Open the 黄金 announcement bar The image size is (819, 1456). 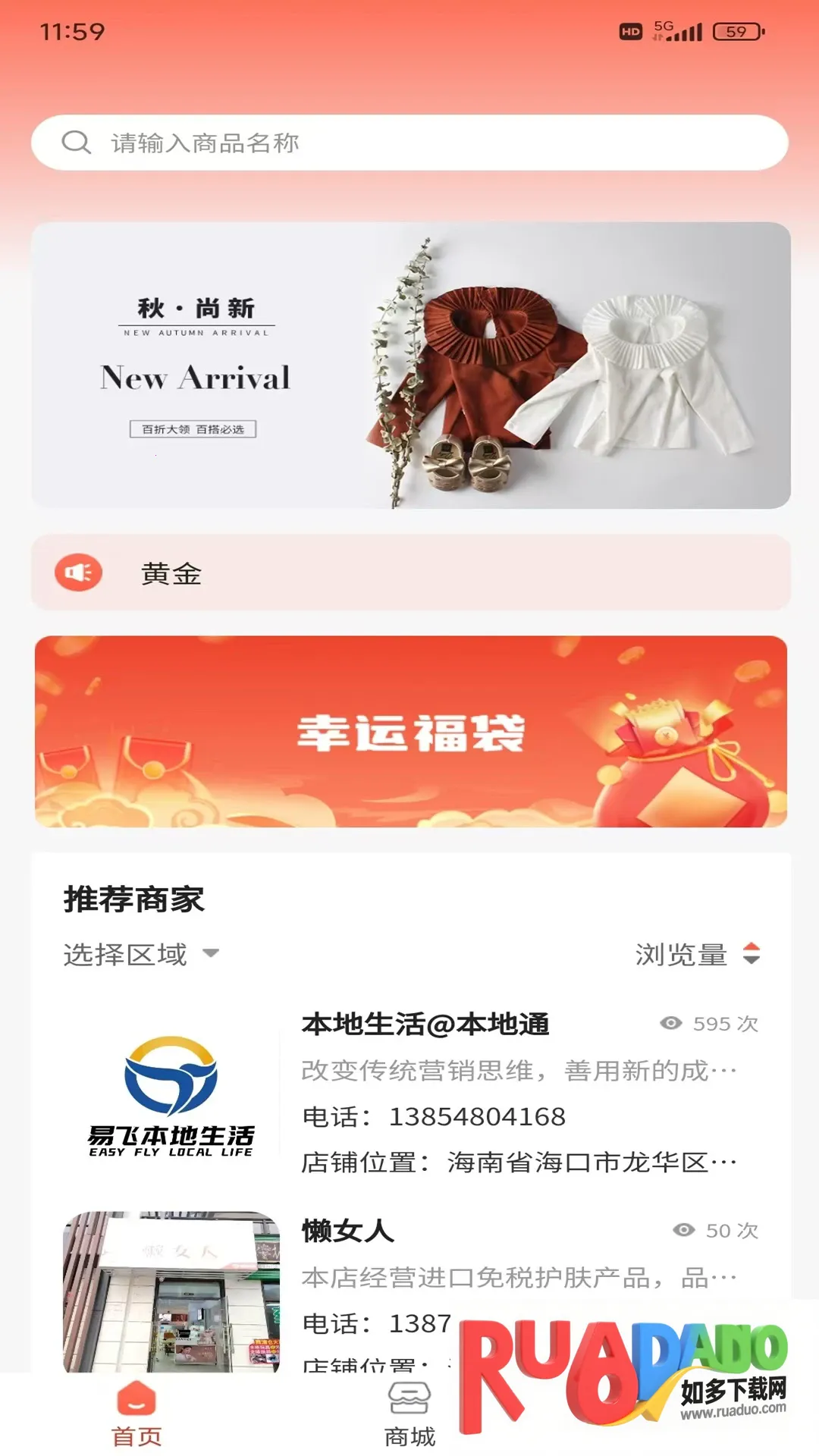[409, 573]
